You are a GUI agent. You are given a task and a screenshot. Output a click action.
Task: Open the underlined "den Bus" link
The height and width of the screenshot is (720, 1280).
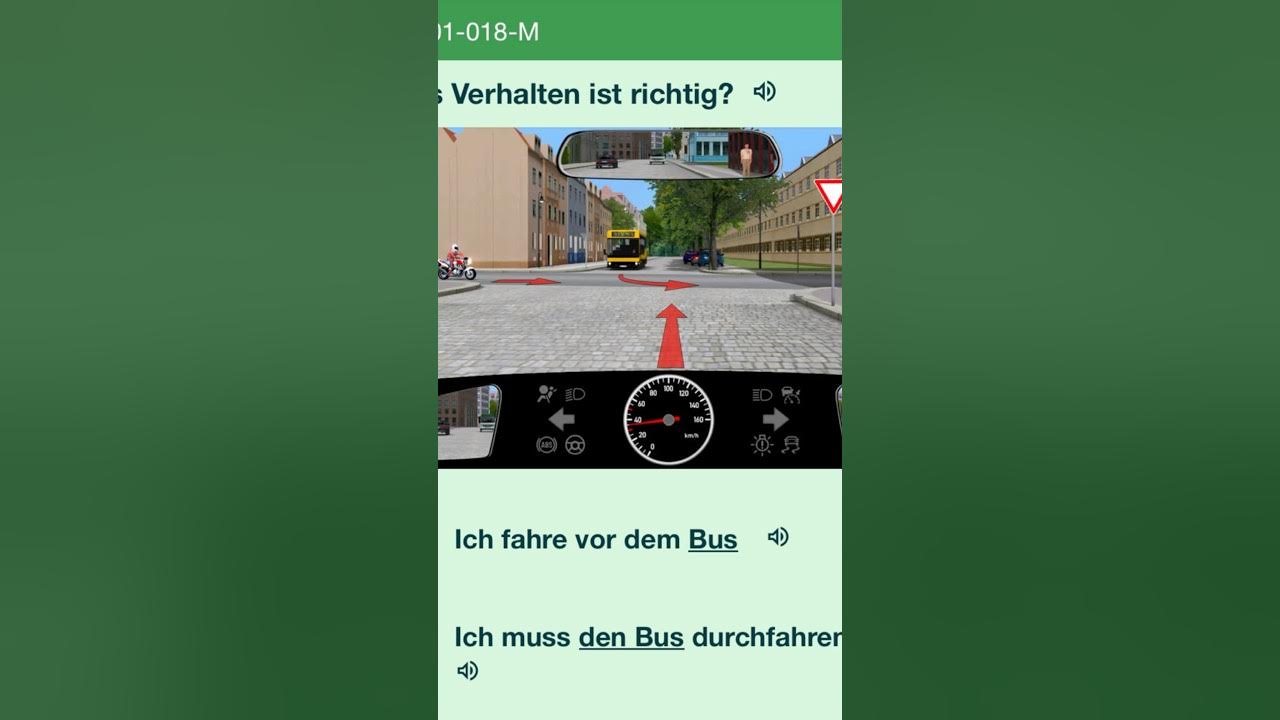pyautogui.click(x=631, y=638)
